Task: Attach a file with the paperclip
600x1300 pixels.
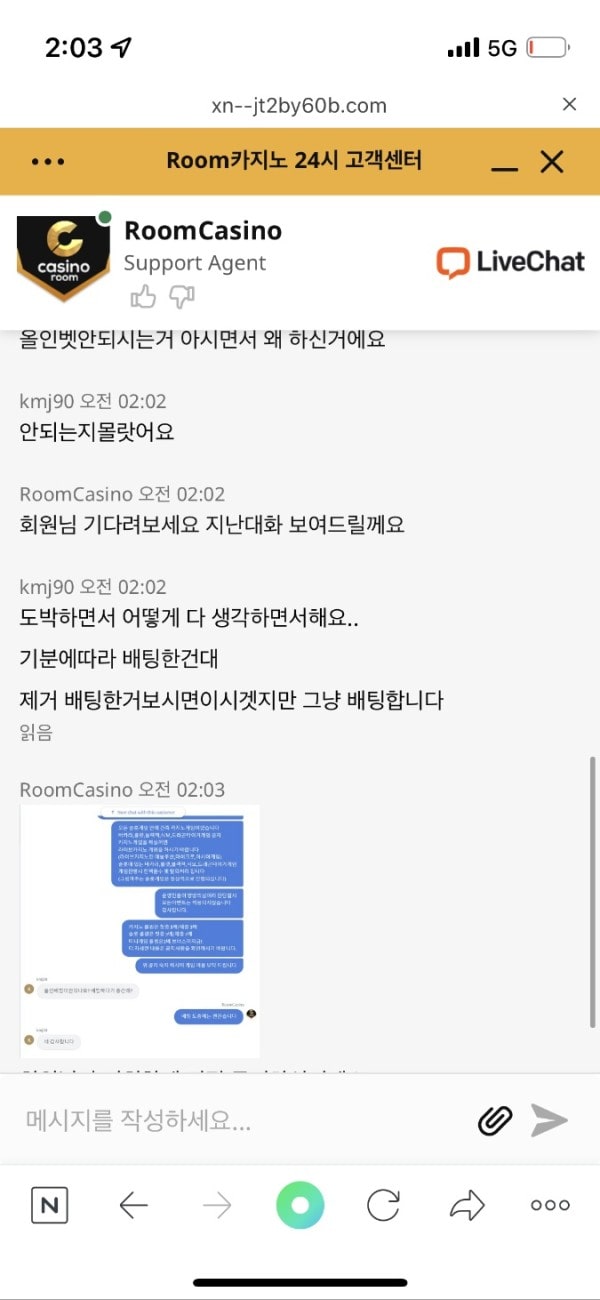Action: [495, 1120]
